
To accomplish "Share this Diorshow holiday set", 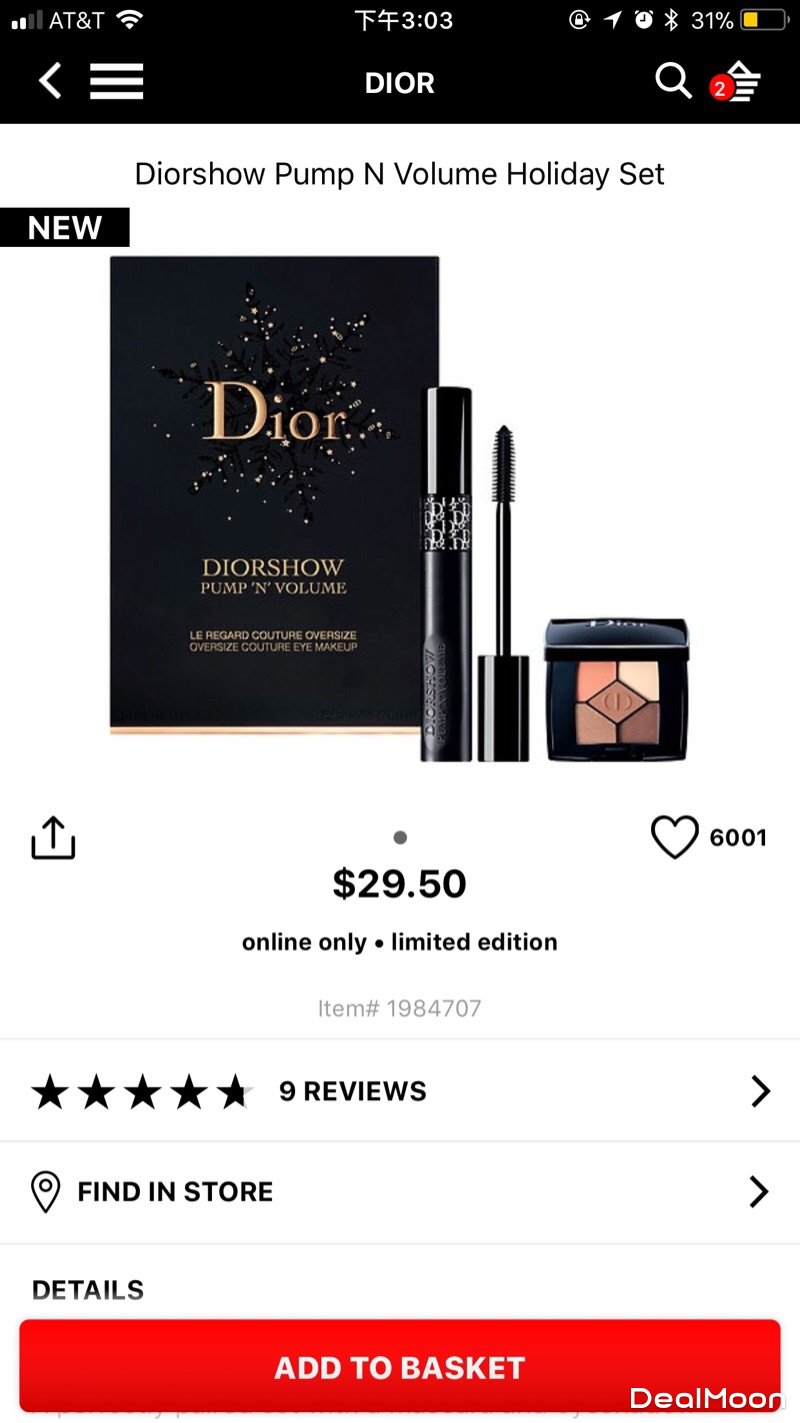I will [53, 837].
